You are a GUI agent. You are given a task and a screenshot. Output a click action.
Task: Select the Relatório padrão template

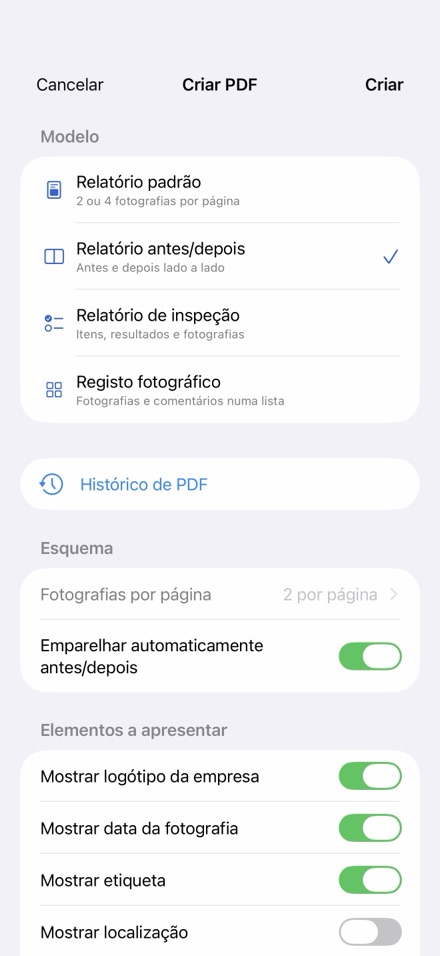[x=220, y=190]
